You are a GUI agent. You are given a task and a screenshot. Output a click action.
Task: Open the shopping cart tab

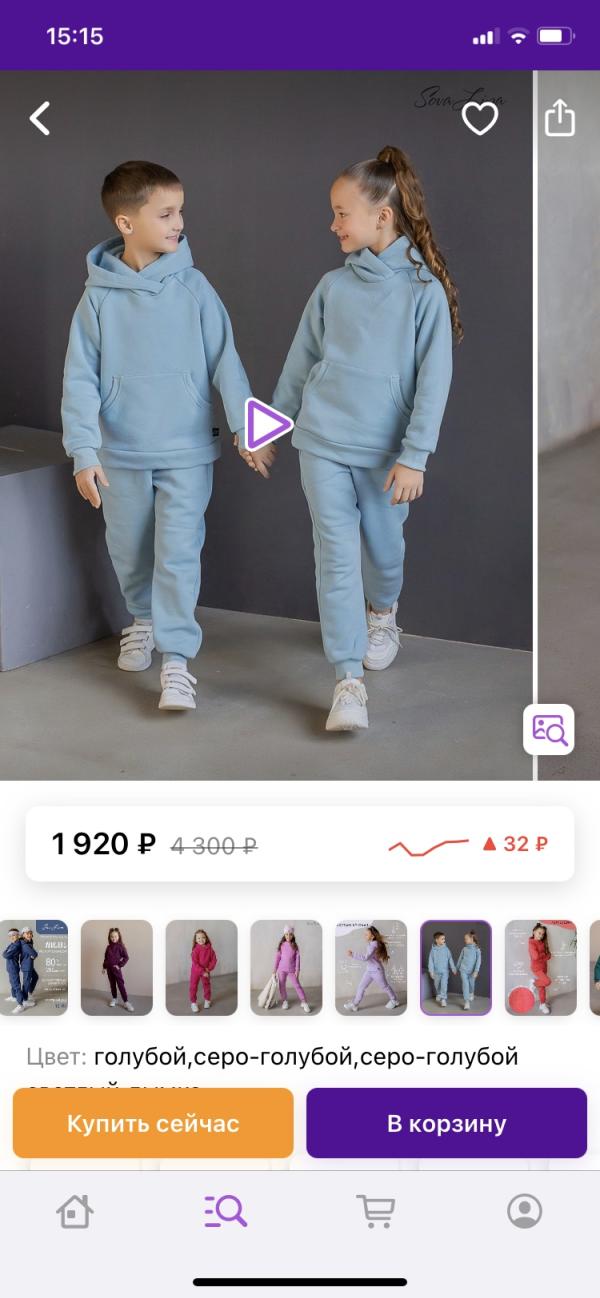point(375,1211)
